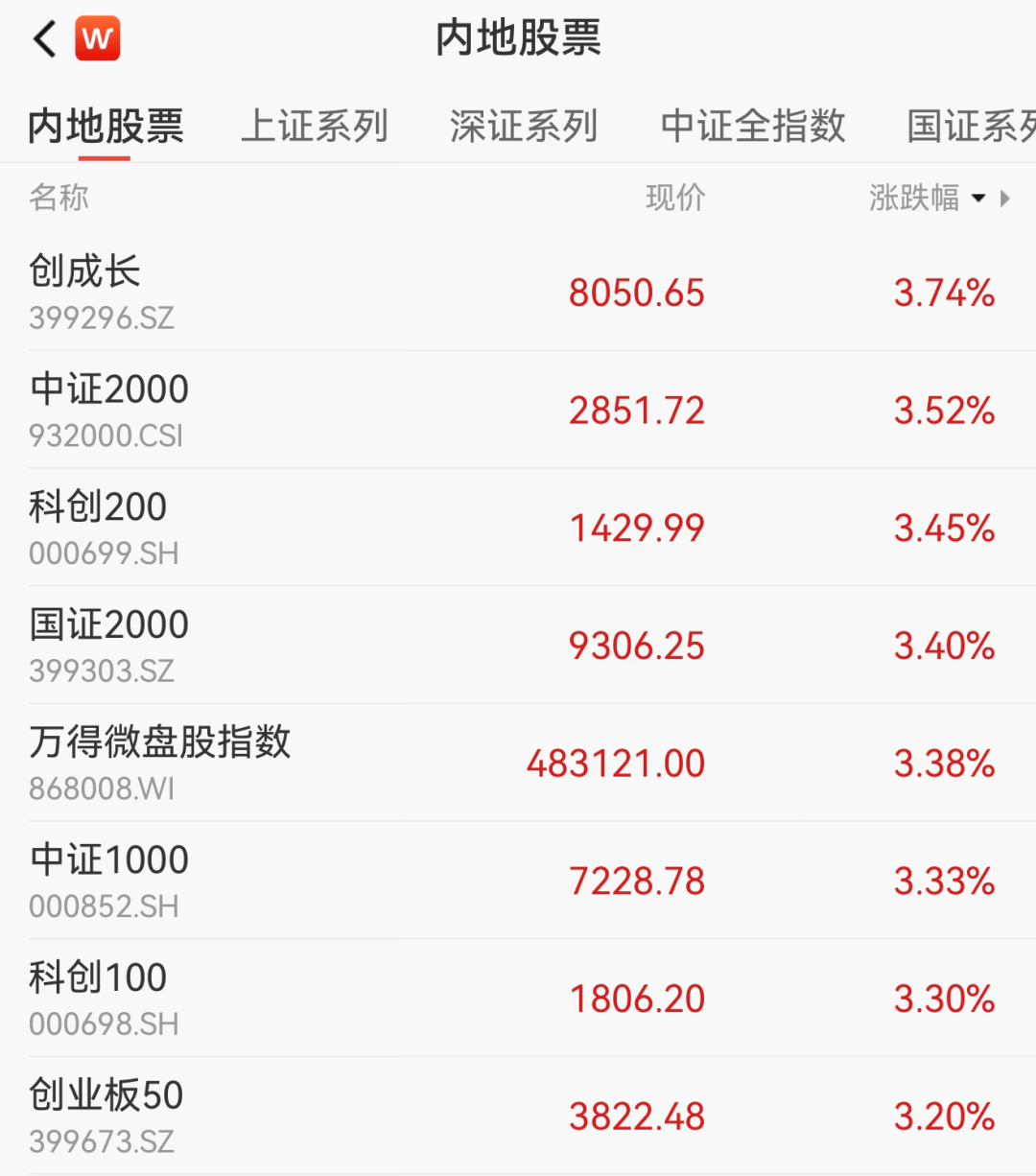Open the 中证全指数 tab
This screenshot has width=1036, height=1176.
click(753, 126)
